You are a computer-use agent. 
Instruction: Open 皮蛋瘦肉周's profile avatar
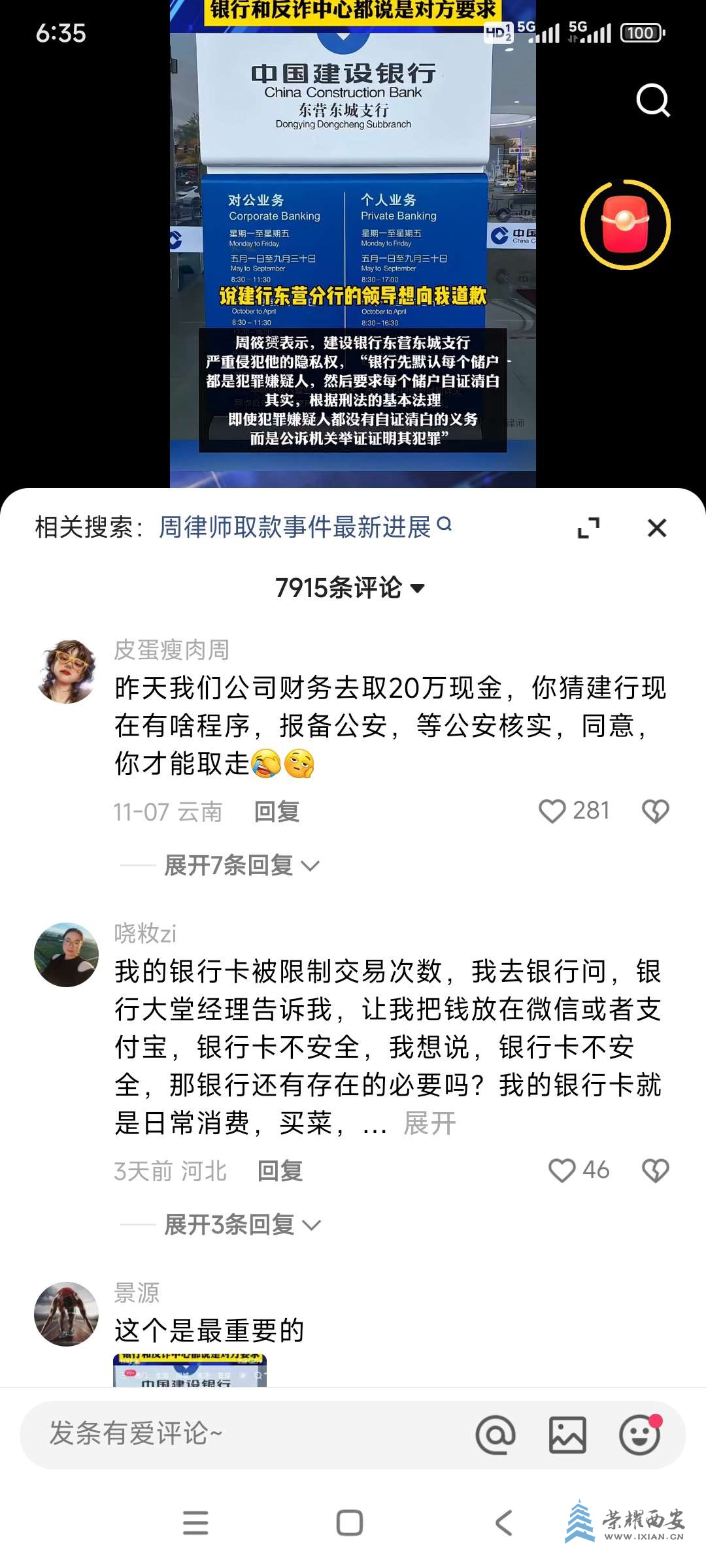(x=67, y=671)
